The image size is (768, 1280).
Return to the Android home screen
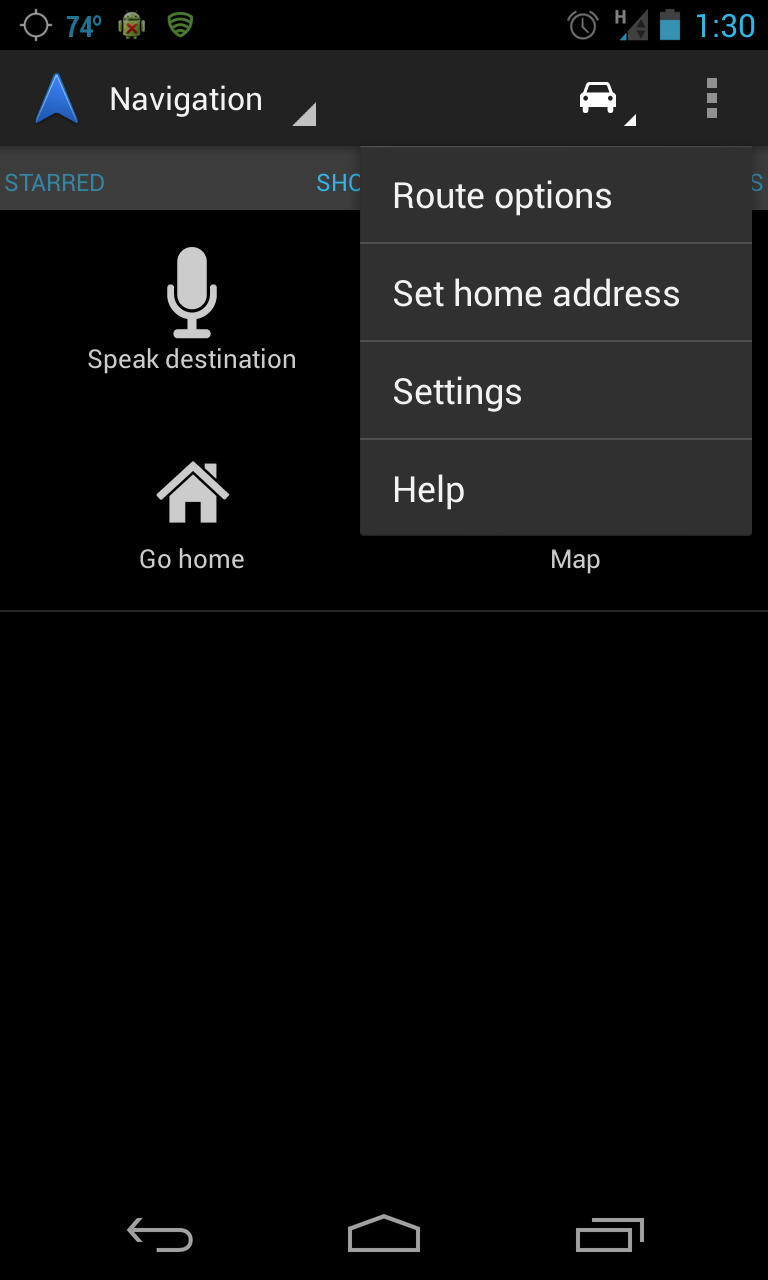(384, 1235)
